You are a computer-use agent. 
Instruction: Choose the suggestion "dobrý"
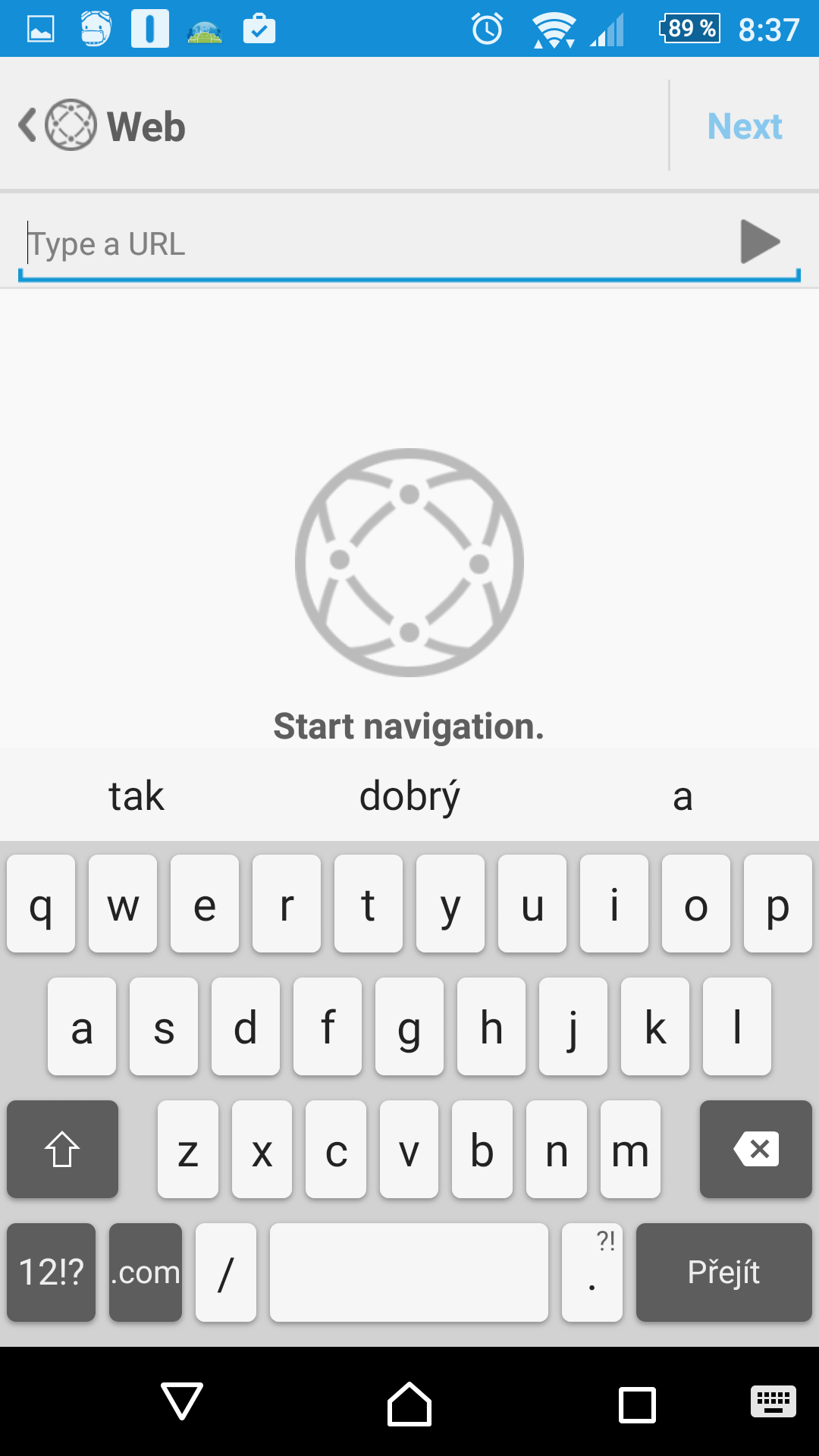click(409, 796)
